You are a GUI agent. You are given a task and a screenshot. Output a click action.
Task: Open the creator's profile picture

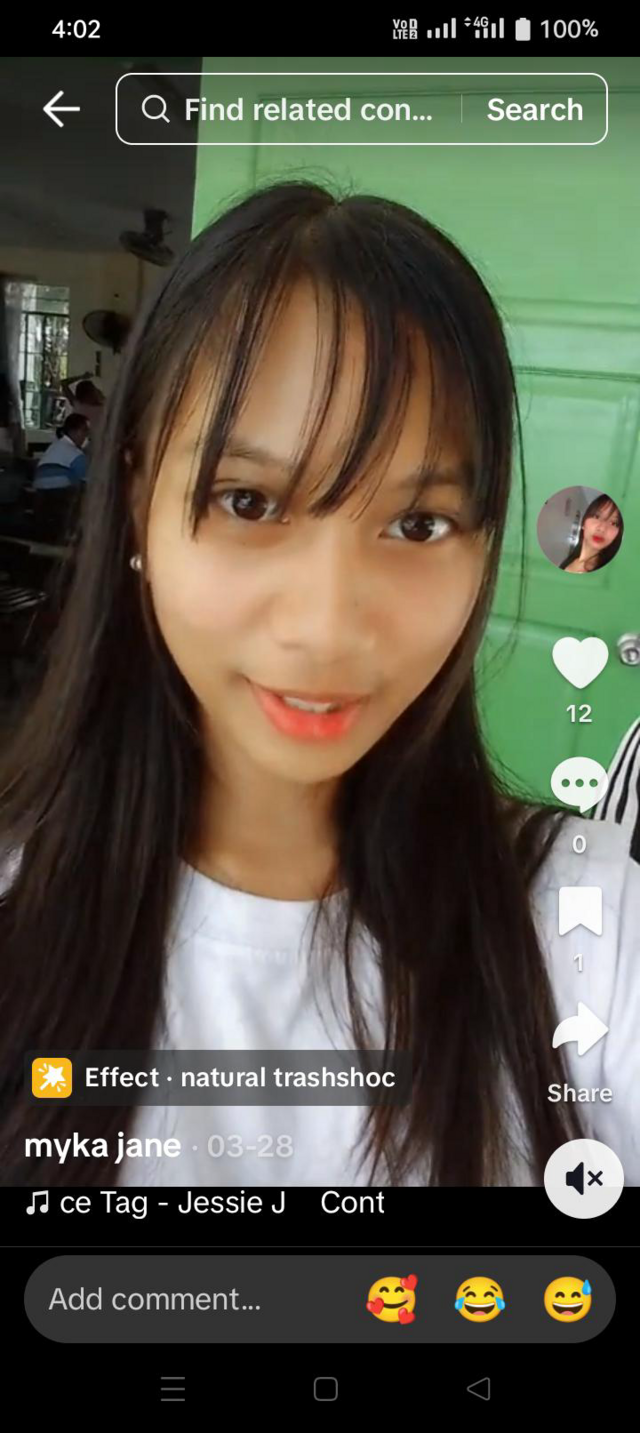[x=580, y=529]
